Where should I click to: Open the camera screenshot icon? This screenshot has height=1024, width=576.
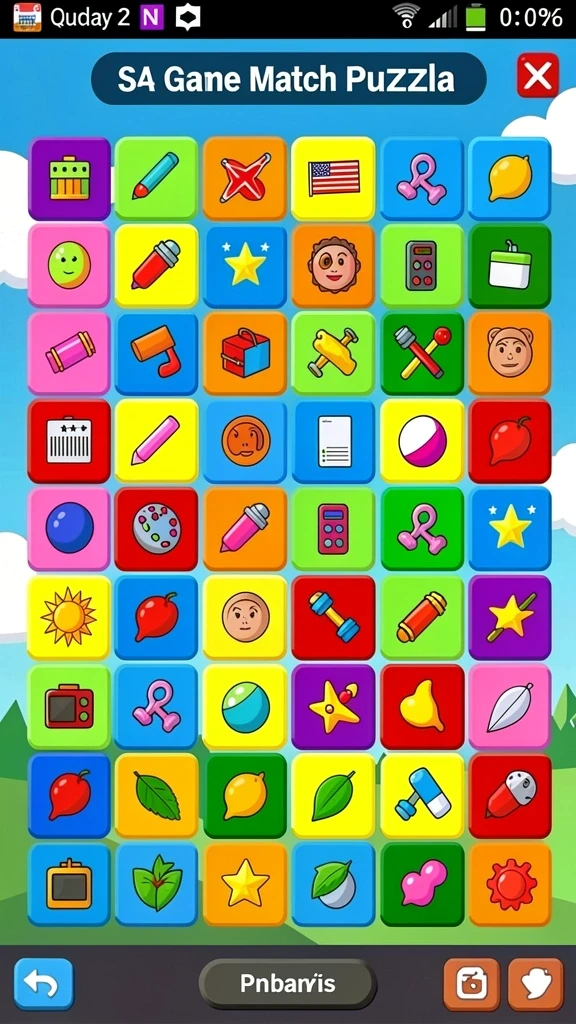coord(472,984)
